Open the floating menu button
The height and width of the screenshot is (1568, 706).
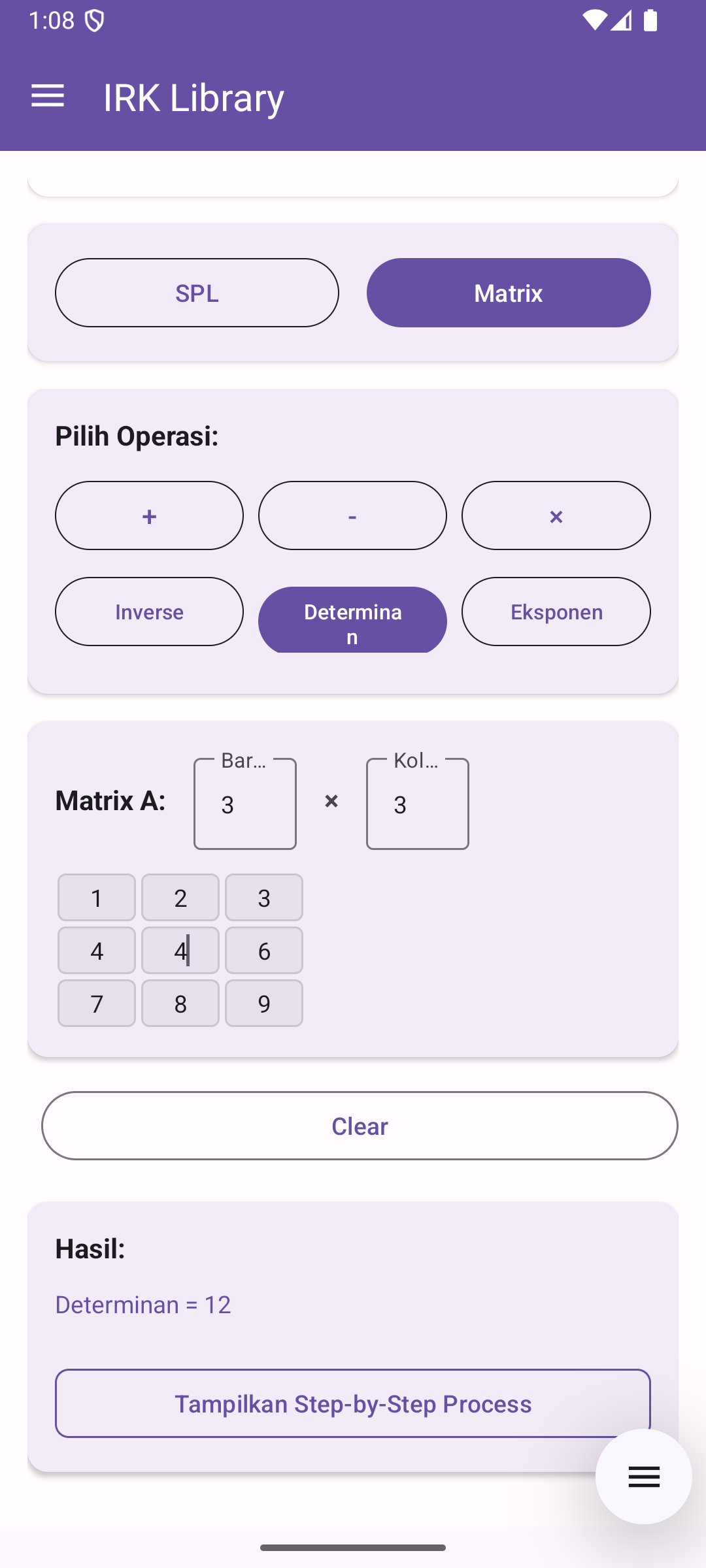(x=643, y=1477)
